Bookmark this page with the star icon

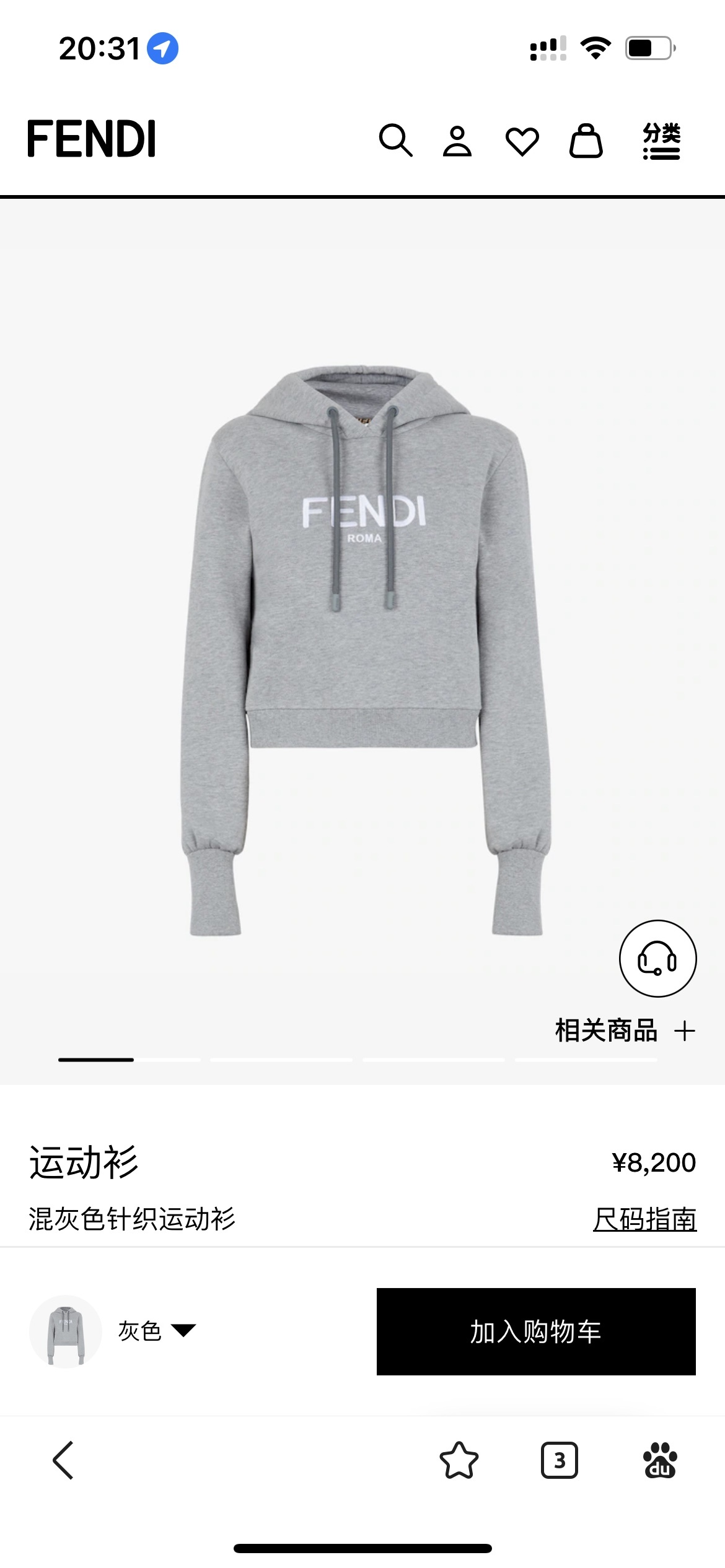click(459, 1460)
